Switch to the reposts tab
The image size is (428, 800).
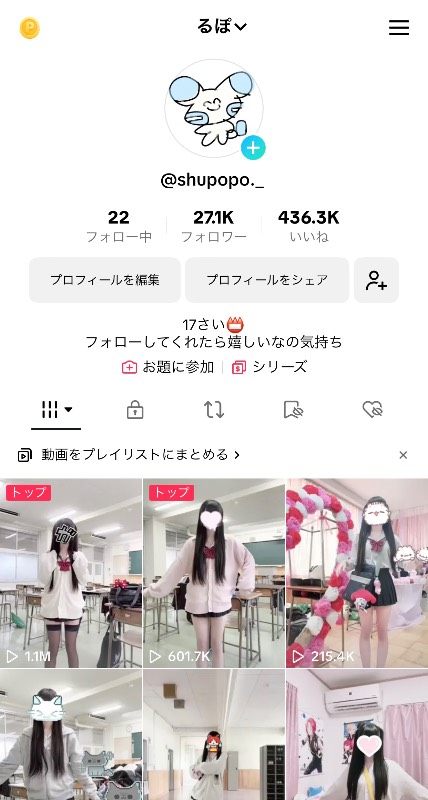(214, 409)
